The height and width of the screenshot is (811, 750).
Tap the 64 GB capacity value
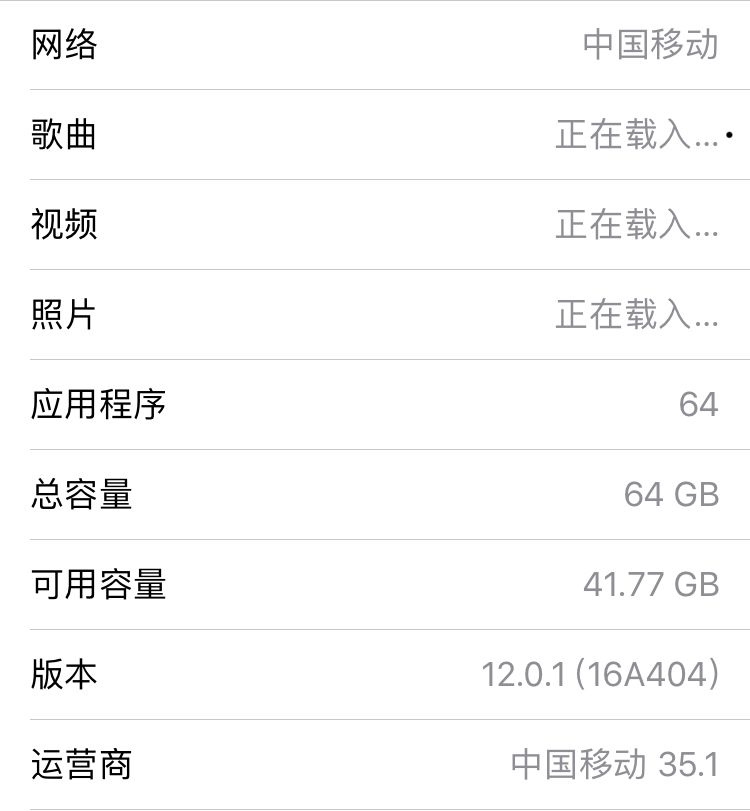click(668, 494)
